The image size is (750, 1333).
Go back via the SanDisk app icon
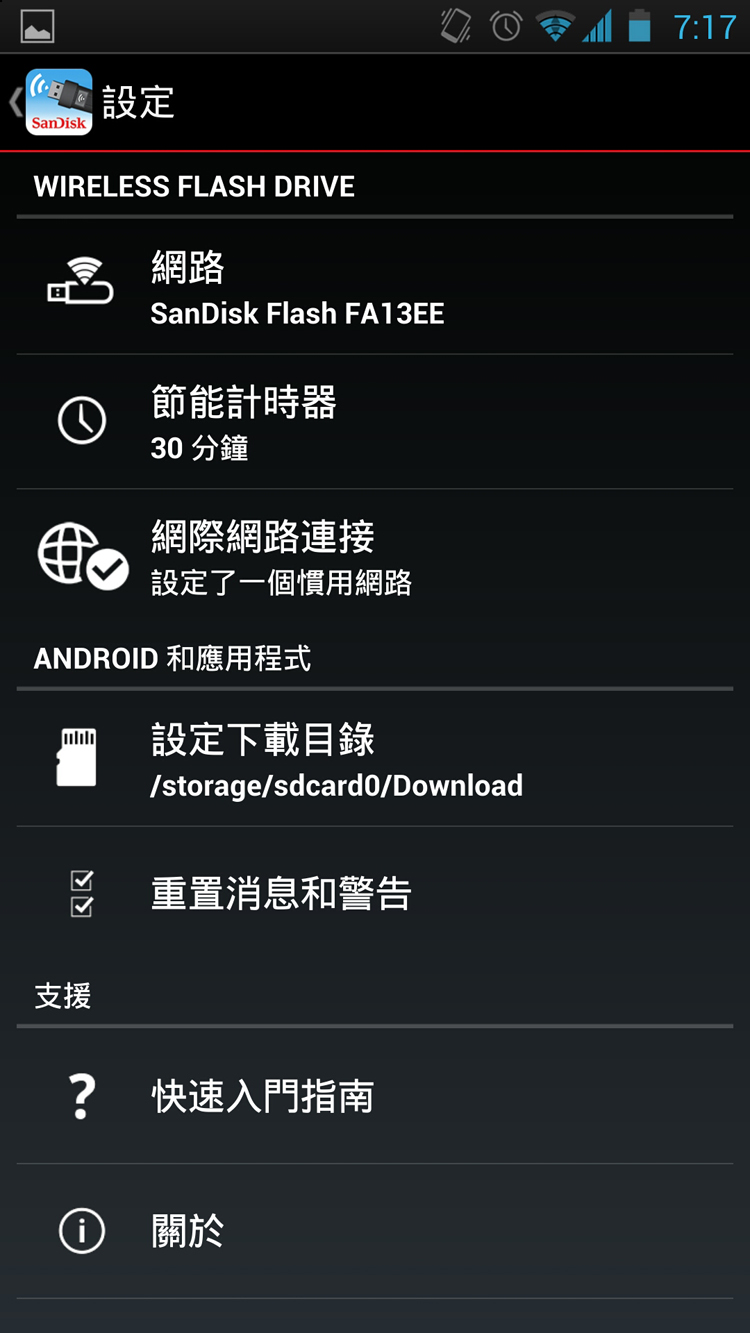pos(57,102)
